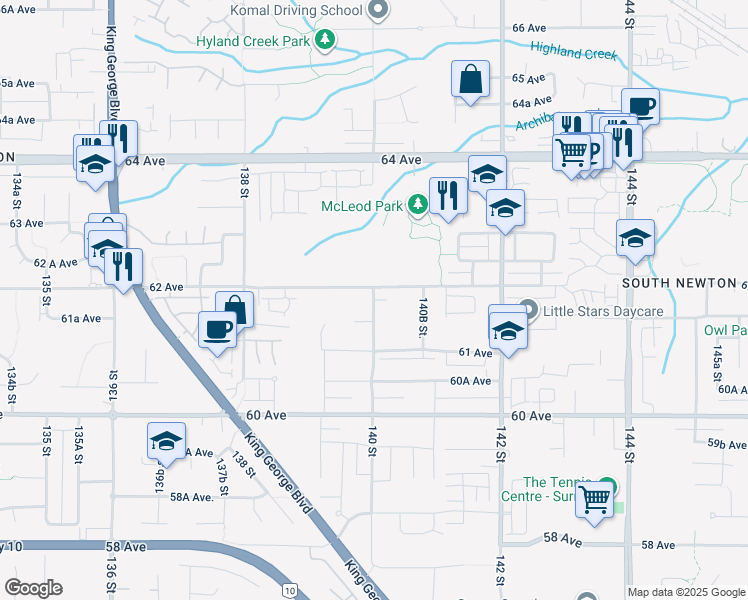Tap the shopping bag marker near 65 Ave

pos(470,79)
